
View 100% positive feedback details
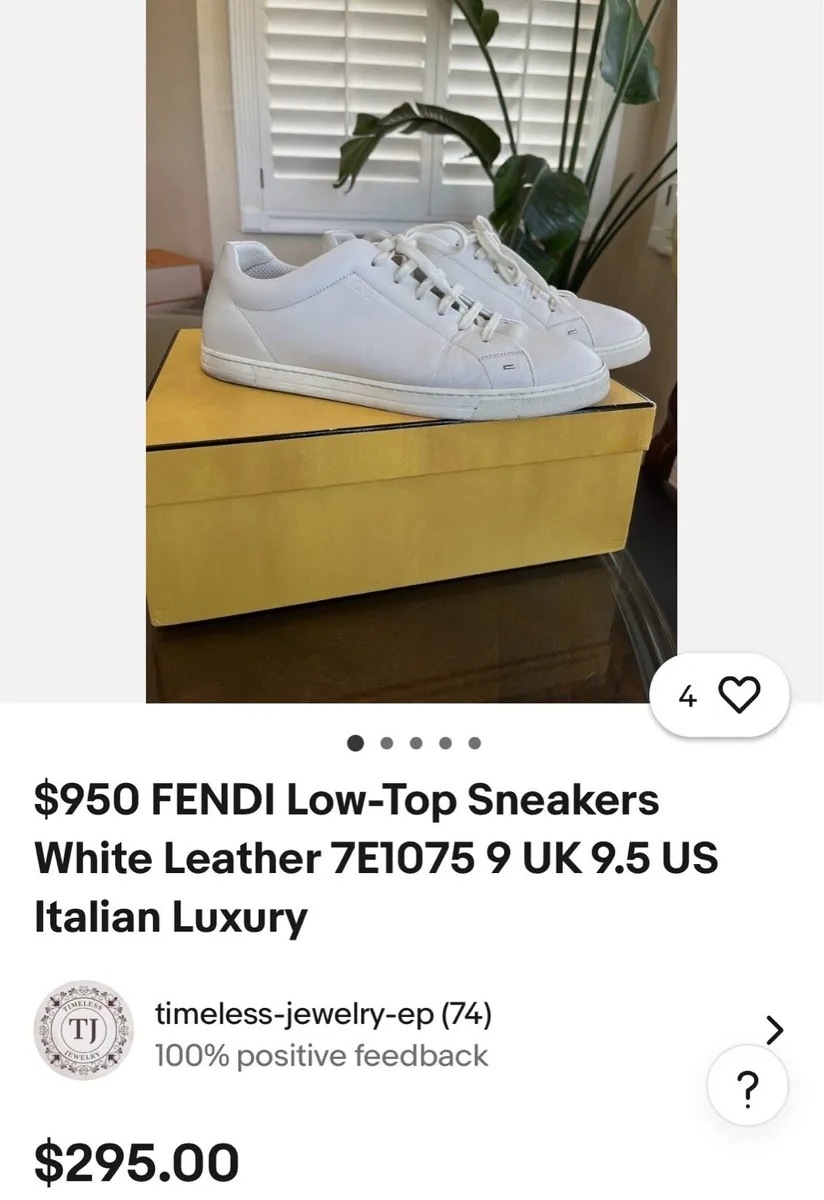point(321,1055)
